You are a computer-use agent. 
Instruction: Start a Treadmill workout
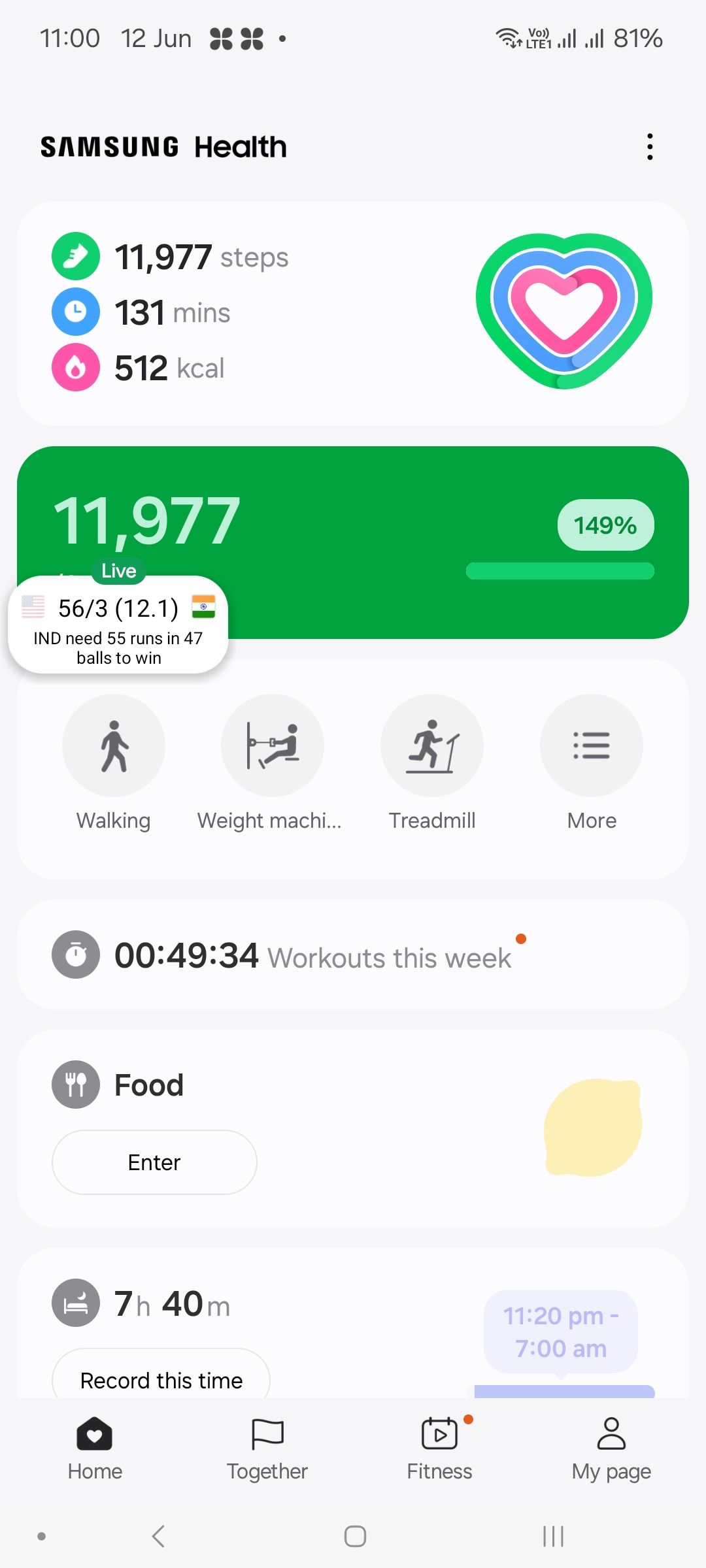click(431, 745)
